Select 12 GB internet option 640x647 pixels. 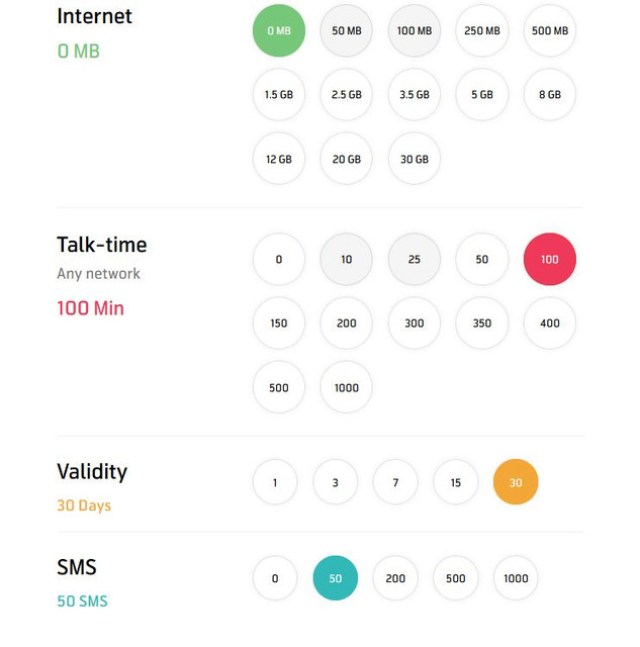(279, 159)
